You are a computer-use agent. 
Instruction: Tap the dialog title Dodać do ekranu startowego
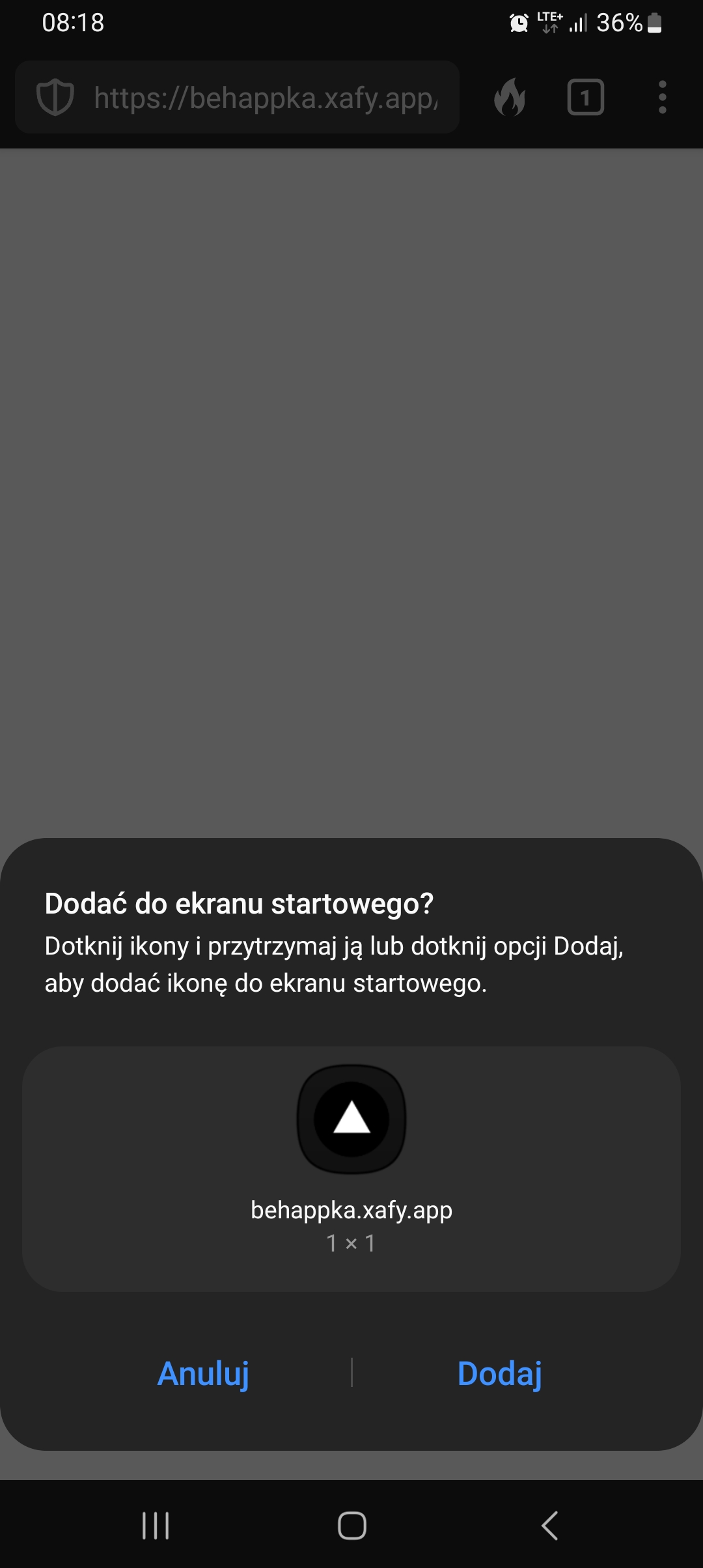(x=240, y=903)
